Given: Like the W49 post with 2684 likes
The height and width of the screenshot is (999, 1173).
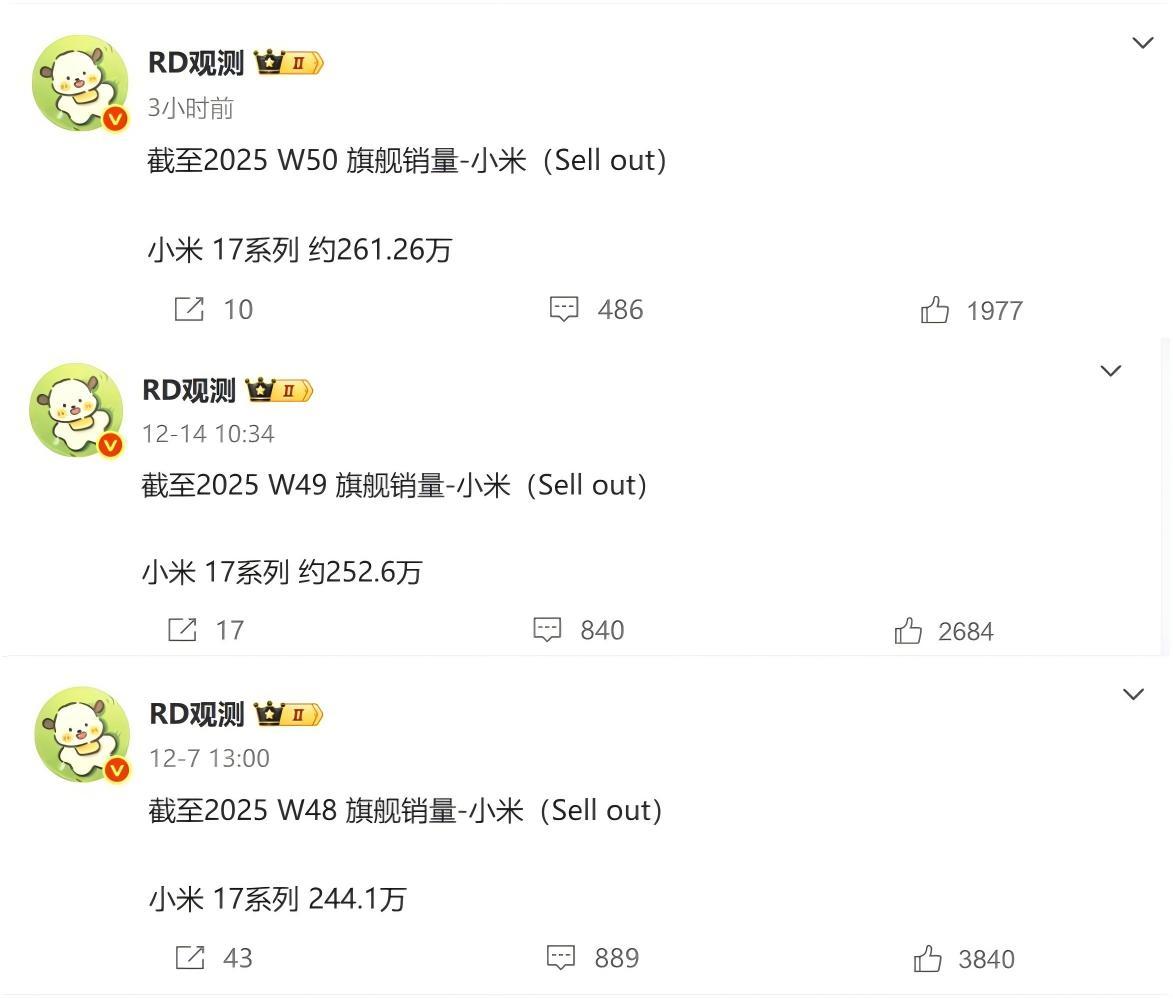Looking at the screenshot, I should point(908,631).
